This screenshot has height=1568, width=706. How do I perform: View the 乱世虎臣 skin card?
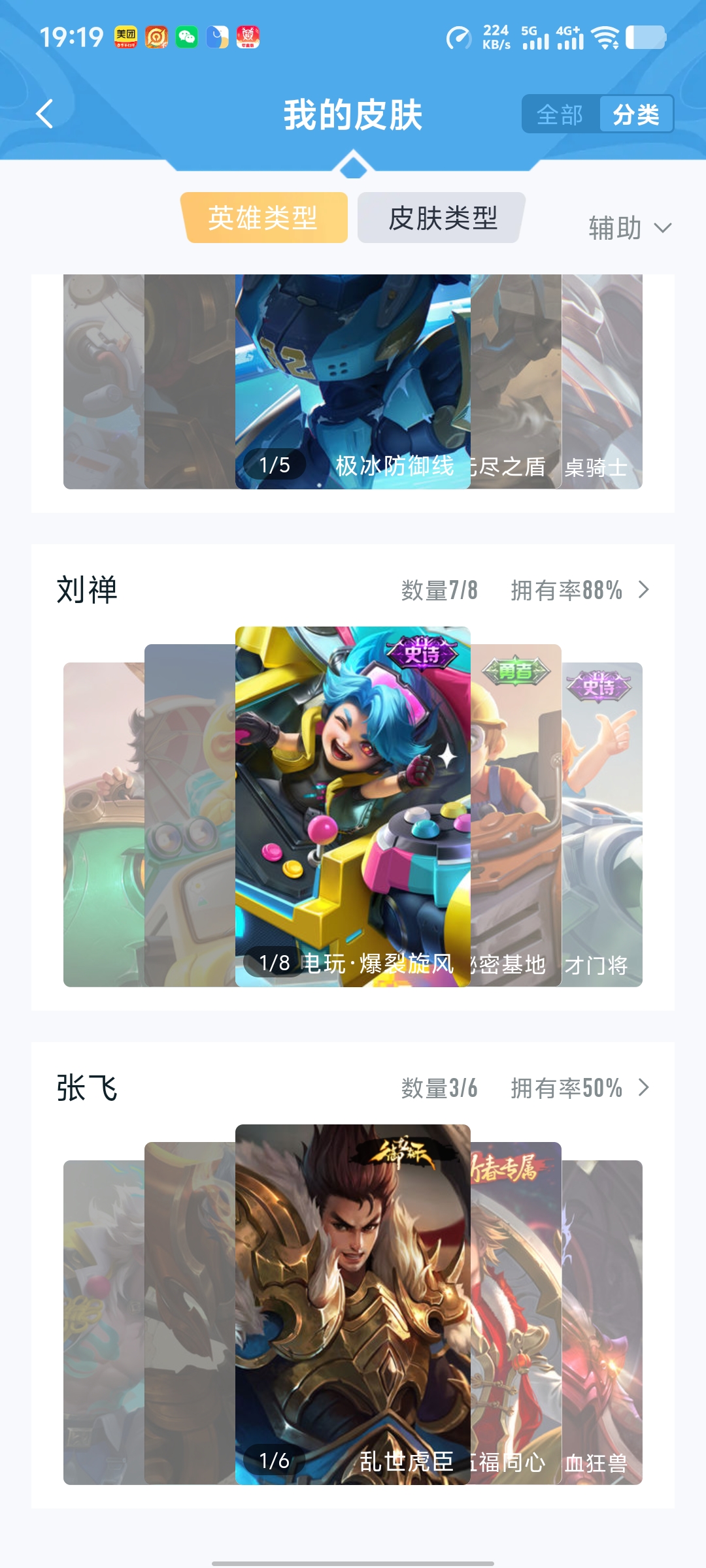[353, 1304]
